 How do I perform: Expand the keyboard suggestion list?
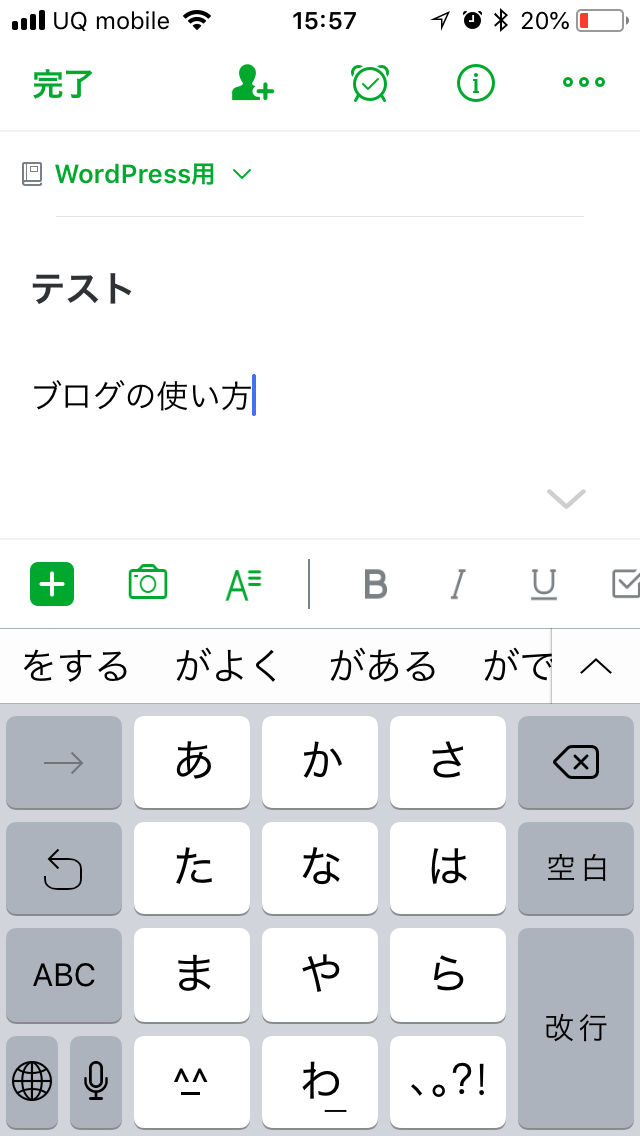(x=596, y=667)
